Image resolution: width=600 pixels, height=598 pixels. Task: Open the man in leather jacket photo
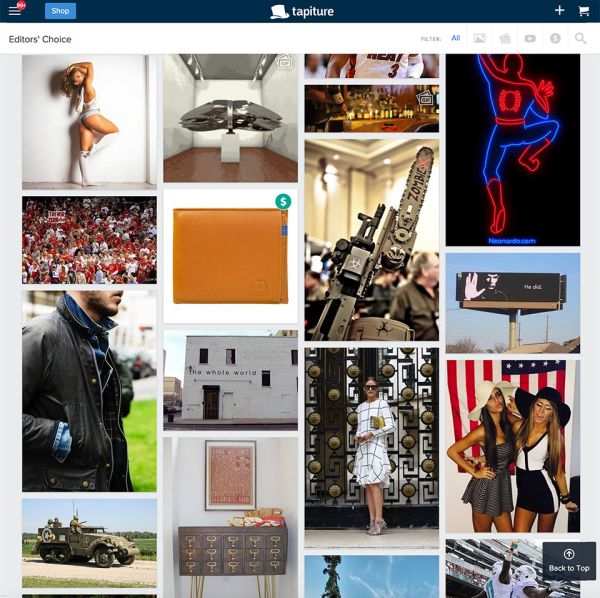coord(89,391)
